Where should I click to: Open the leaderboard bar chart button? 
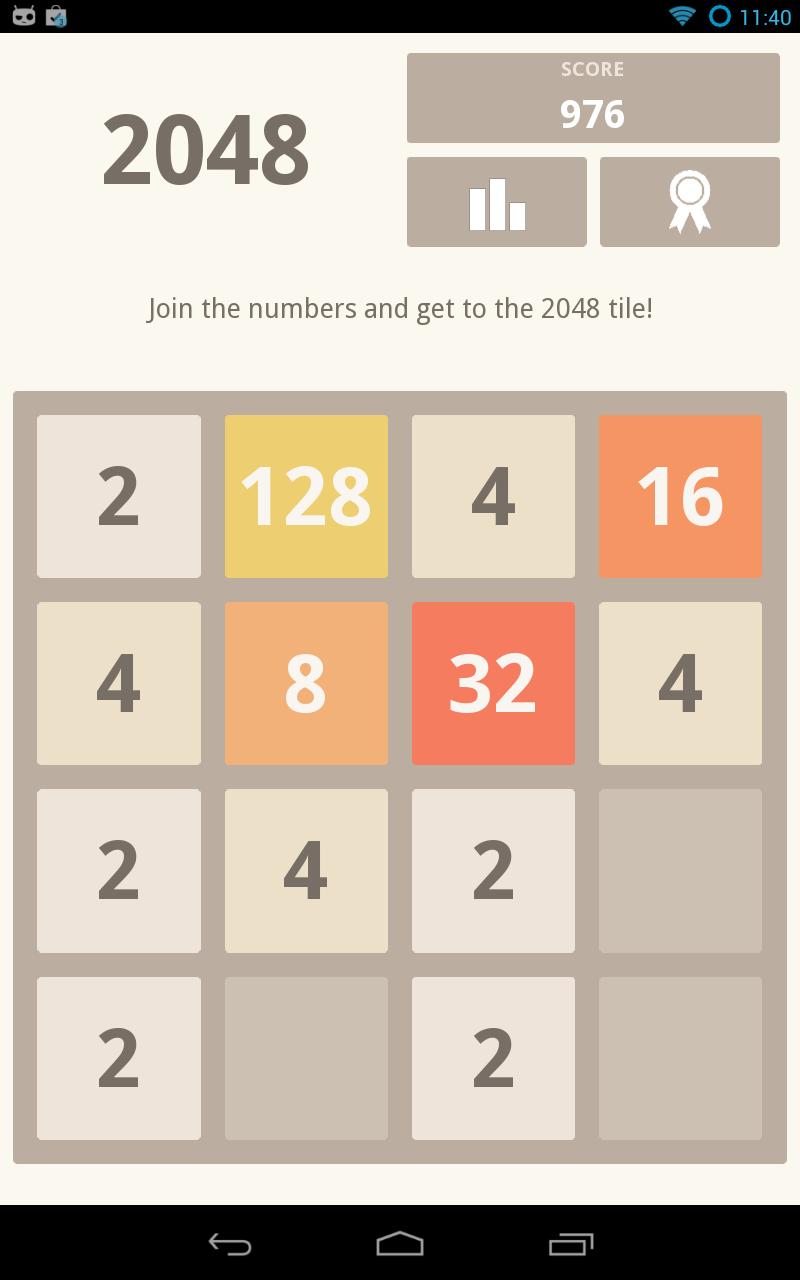click(497, 202)
